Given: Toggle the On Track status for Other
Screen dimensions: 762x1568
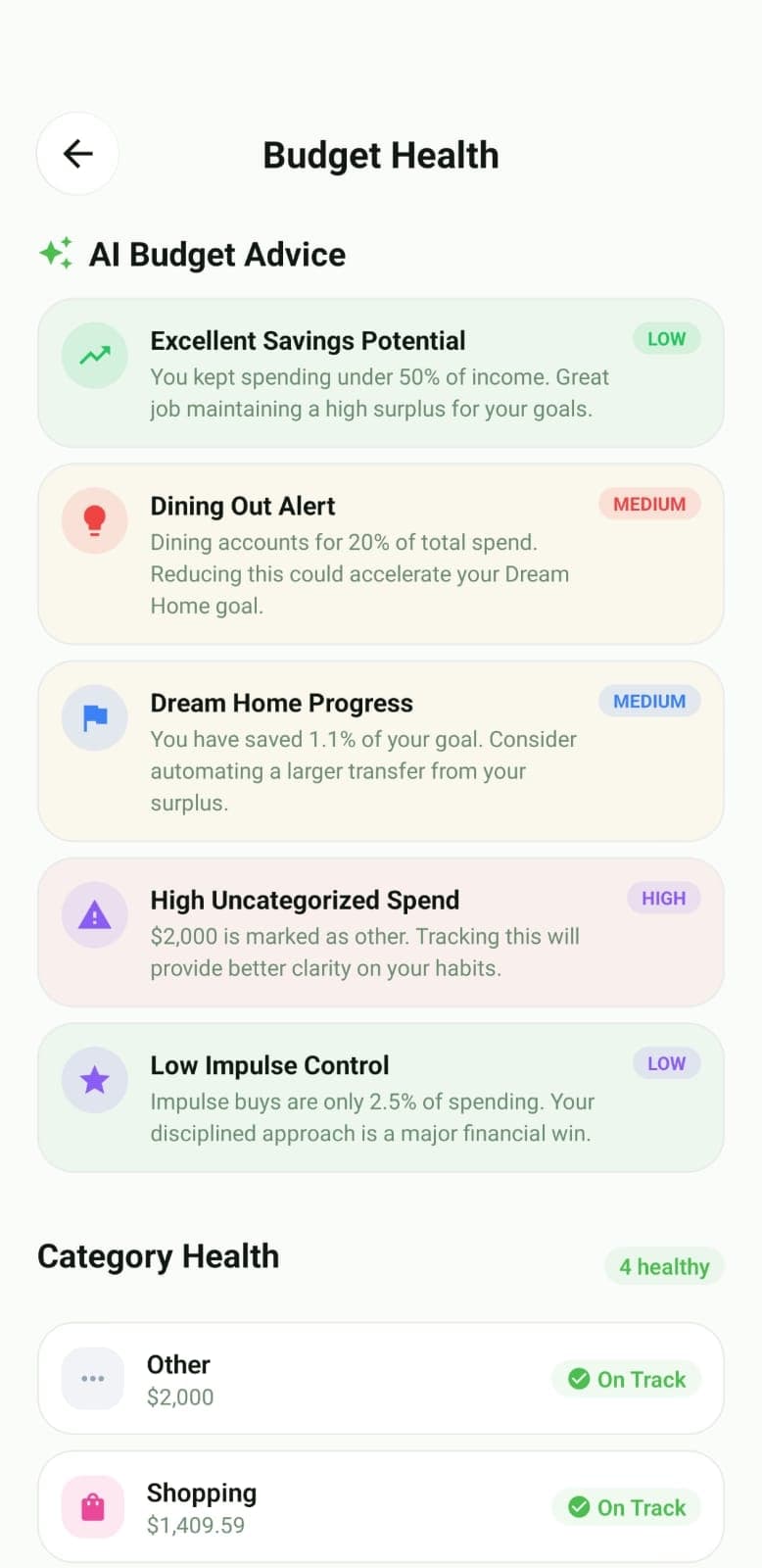Looking at the screenshot, I should [627, 1379].
